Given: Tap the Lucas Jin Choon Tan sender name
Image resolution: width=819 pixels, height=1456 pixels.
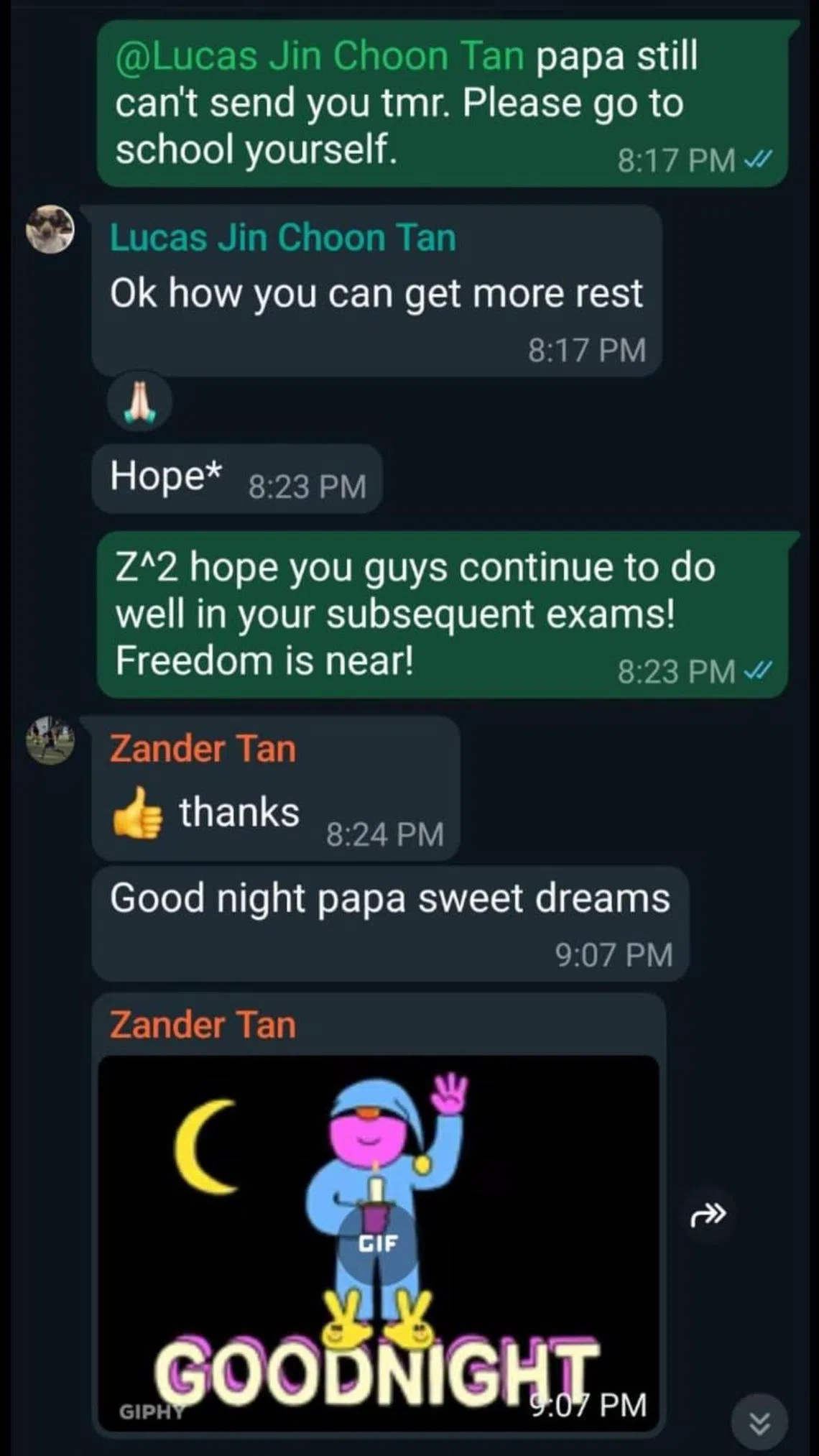Looking at the screenshot, I should [x=282, y=238].
